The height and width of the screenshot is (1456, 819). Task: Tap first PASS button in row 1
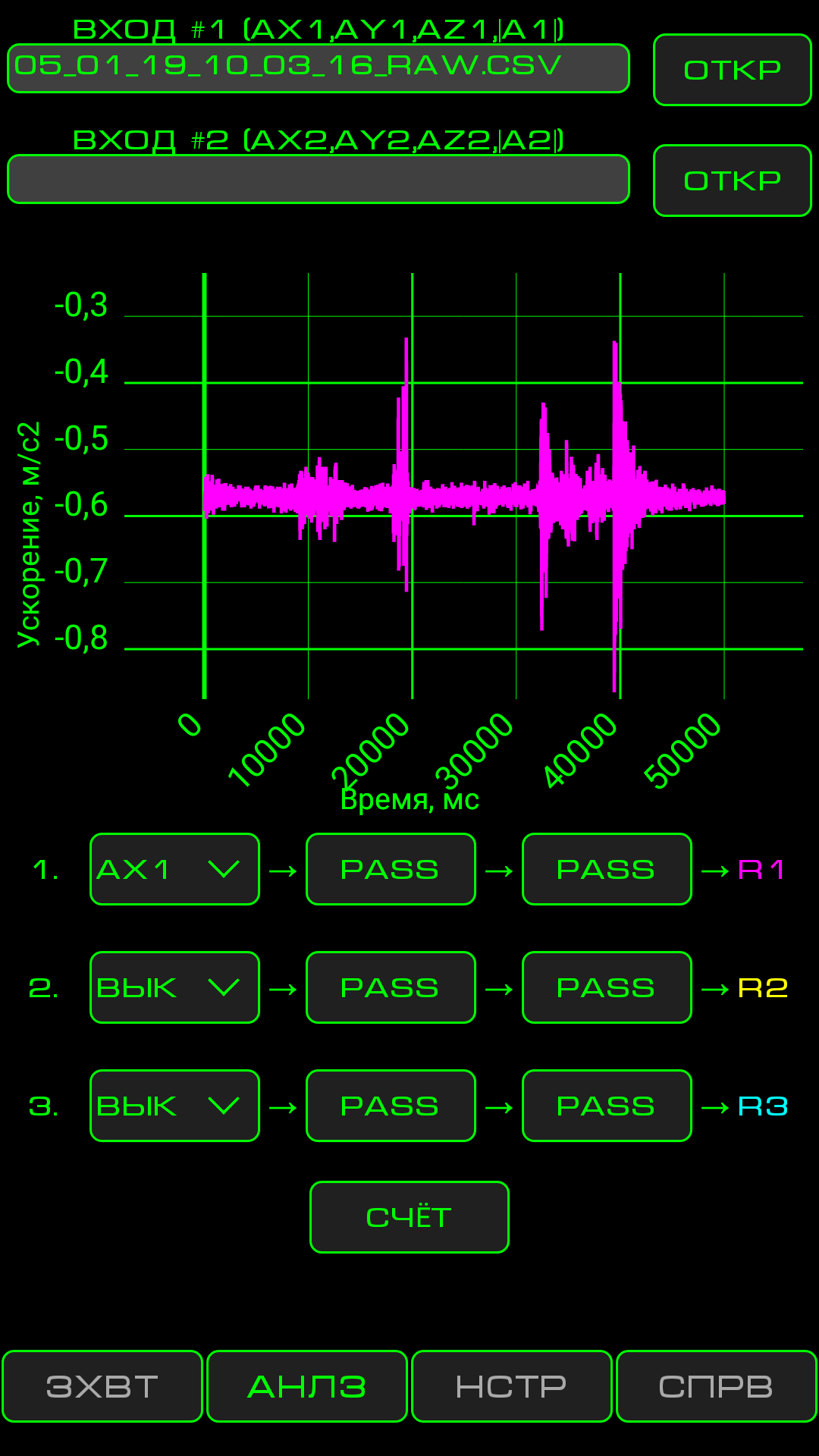pos(391,869)
